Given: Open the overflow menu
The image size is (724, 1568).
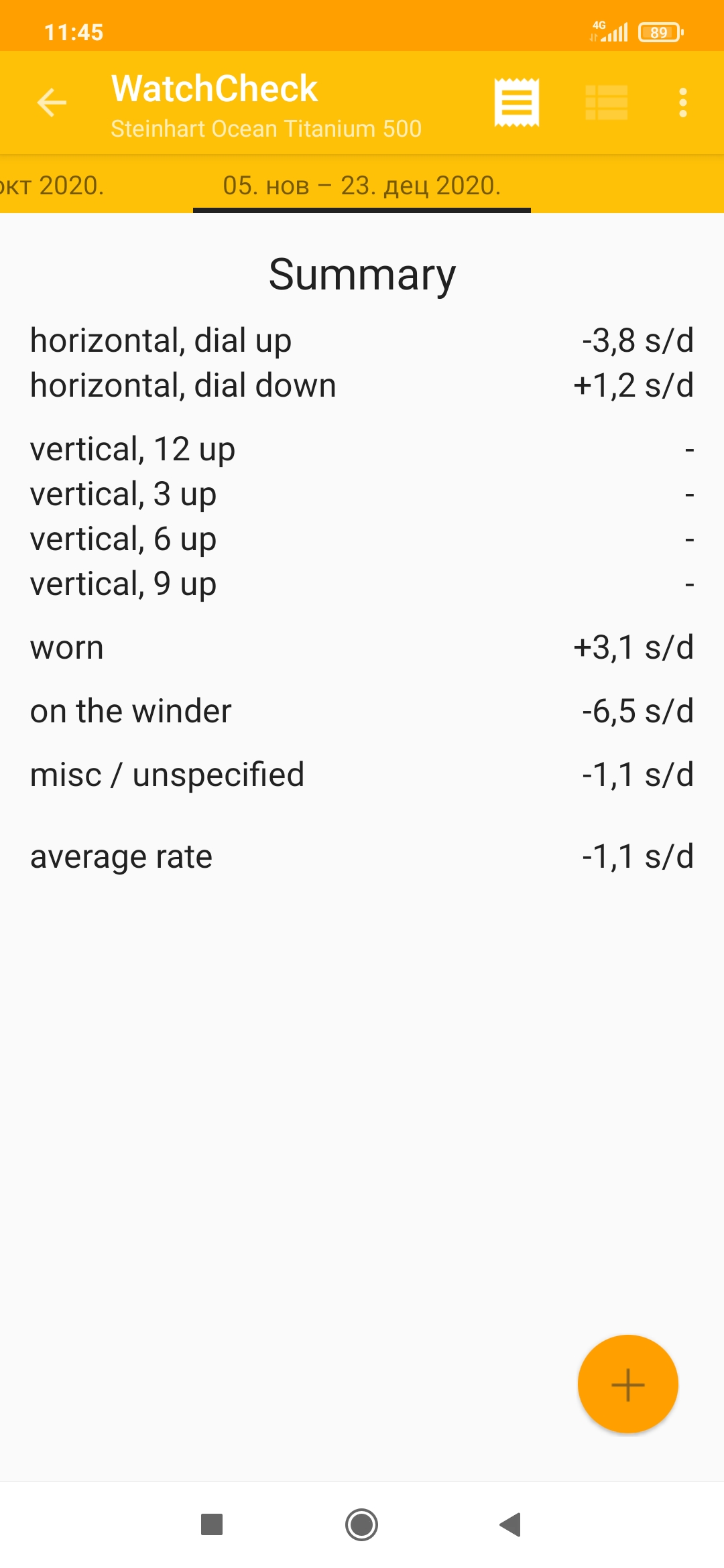Looking at the screenshot, I should pos(682,103).
